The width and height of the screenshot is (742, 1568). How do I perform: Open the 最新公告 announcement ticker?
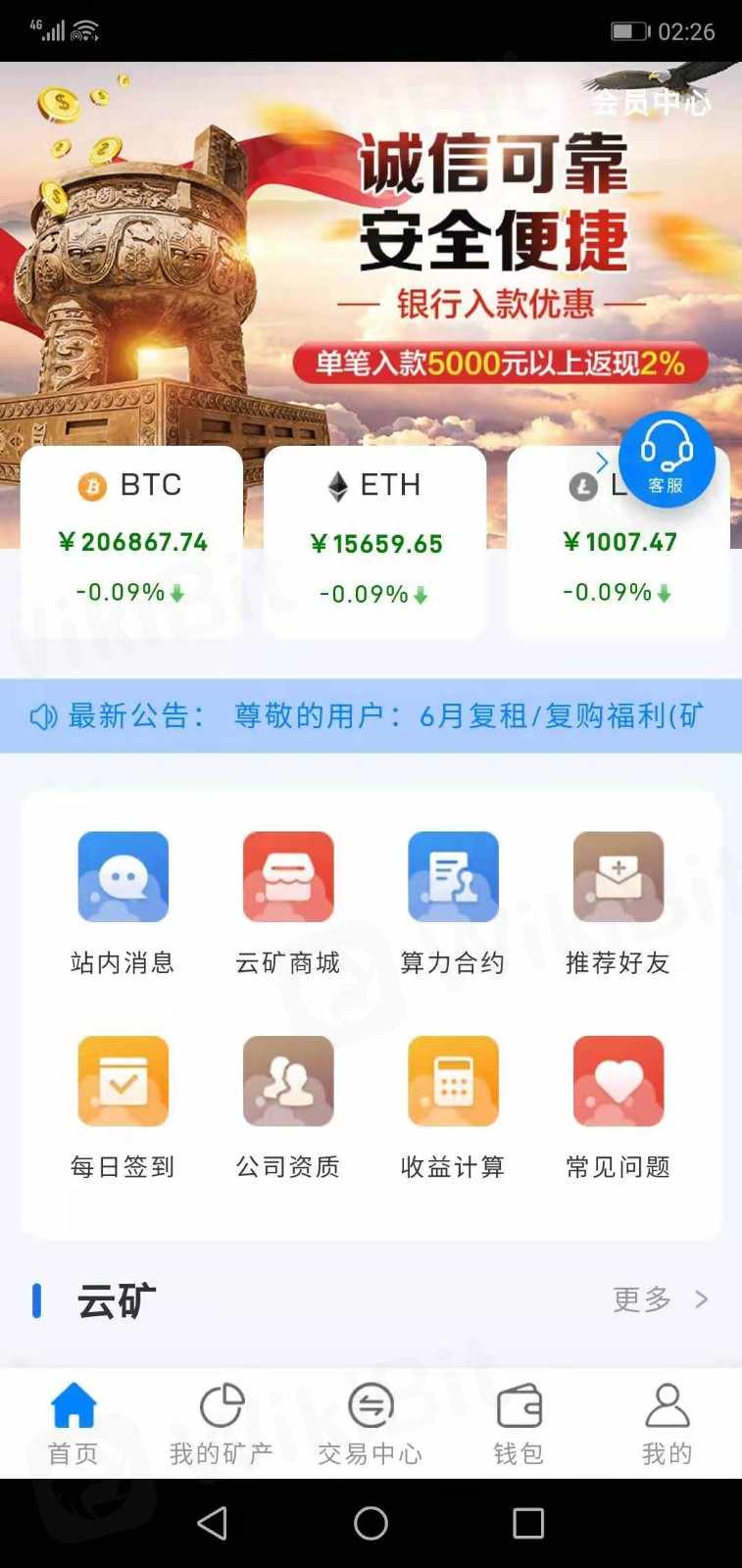371,716
